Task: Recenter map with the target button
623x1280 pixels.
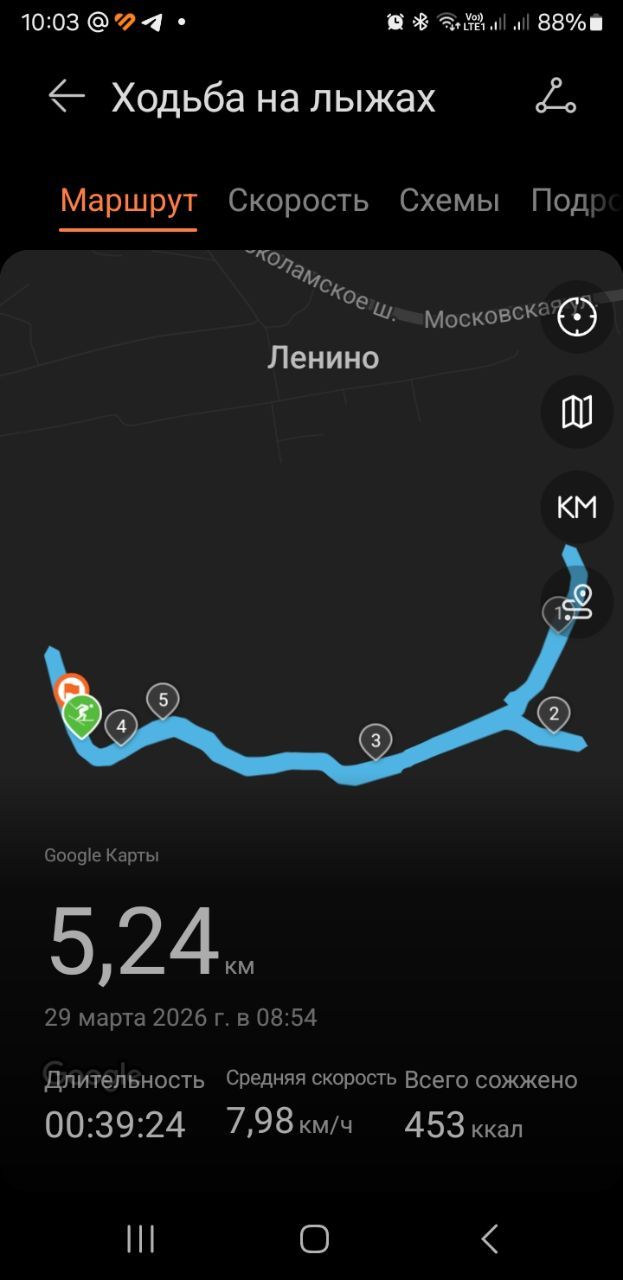Action: 577,317
